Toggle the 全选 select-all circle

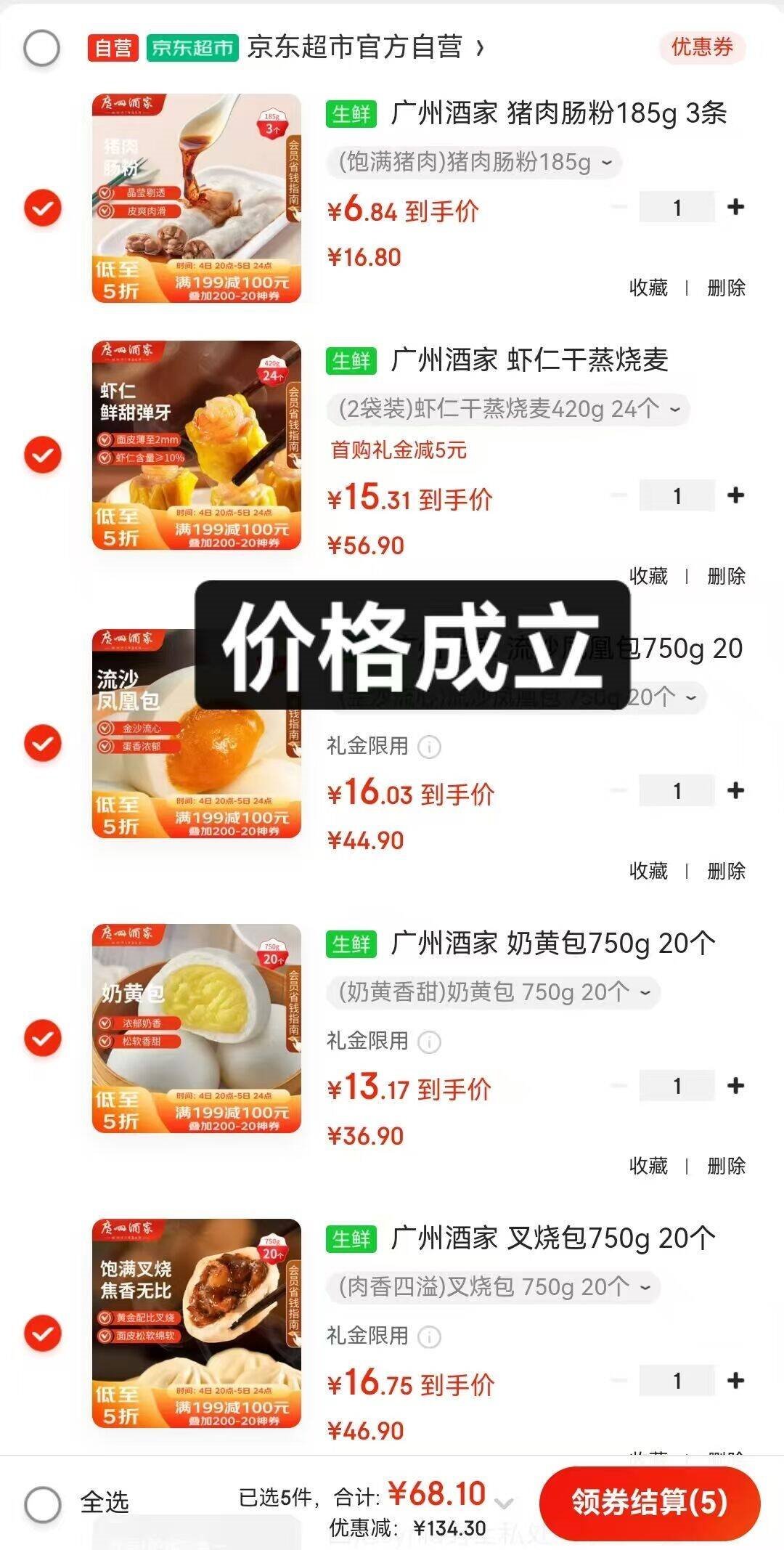point(43,1504)
